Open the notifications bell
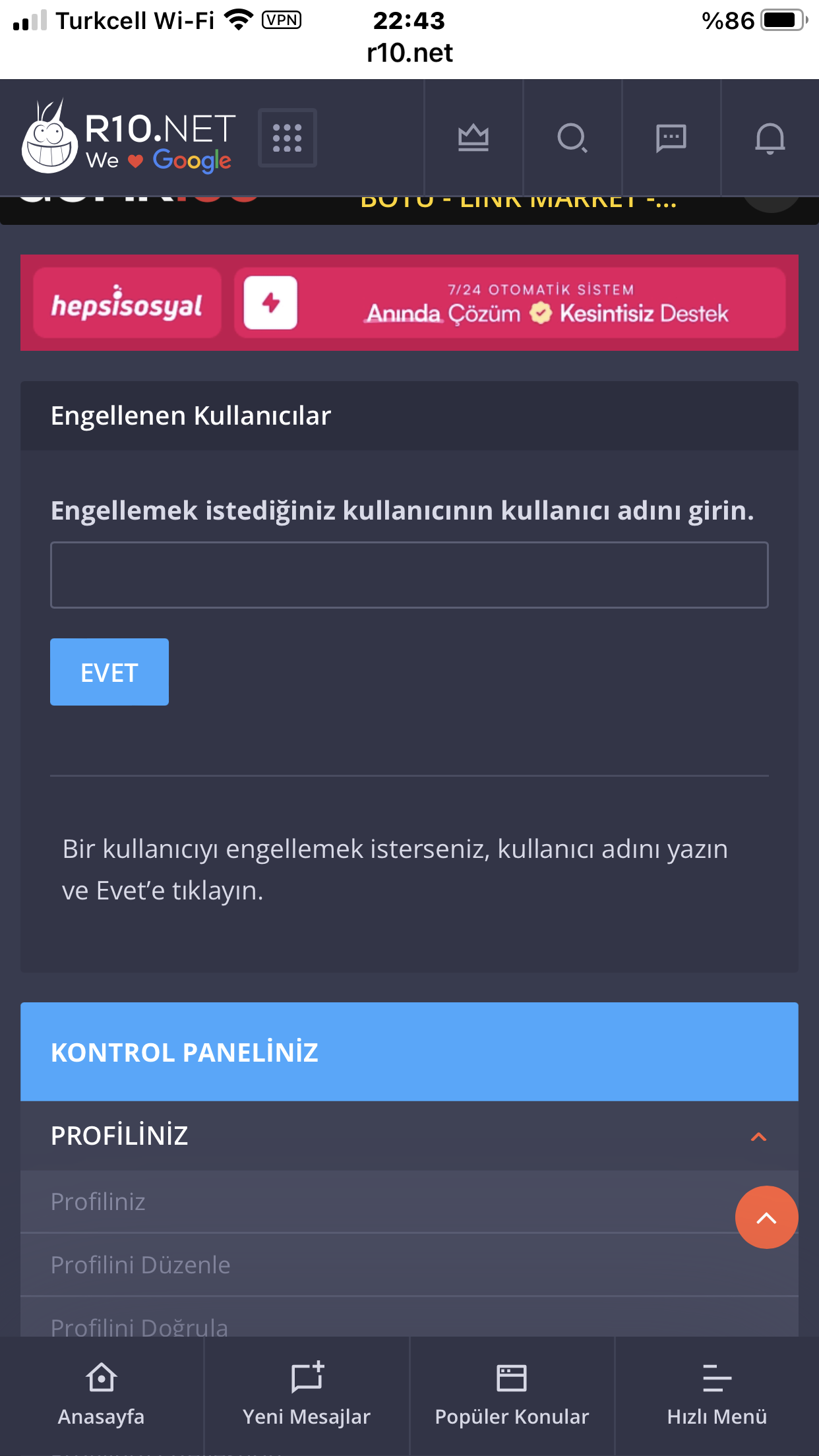This screenshot has width=819, height=1456. click(x=770, y=138)
